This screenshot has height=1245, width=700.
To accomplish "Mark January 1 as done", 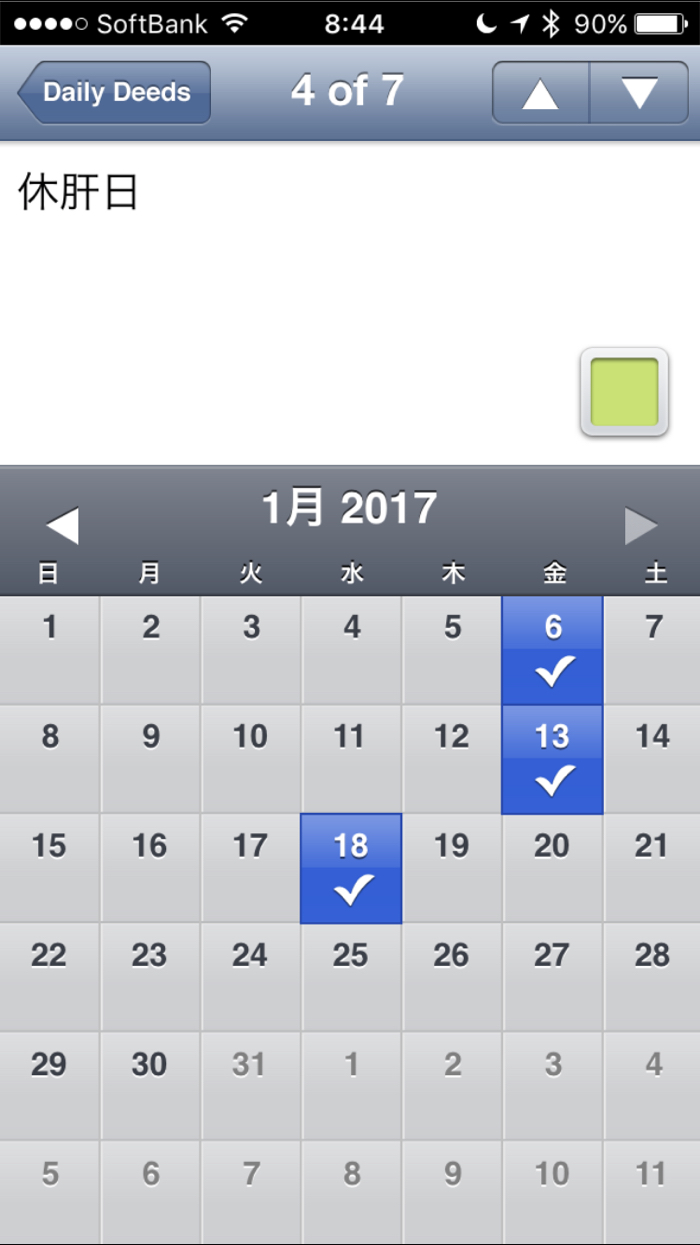I will pyautogui.click(x=50, y=651).
